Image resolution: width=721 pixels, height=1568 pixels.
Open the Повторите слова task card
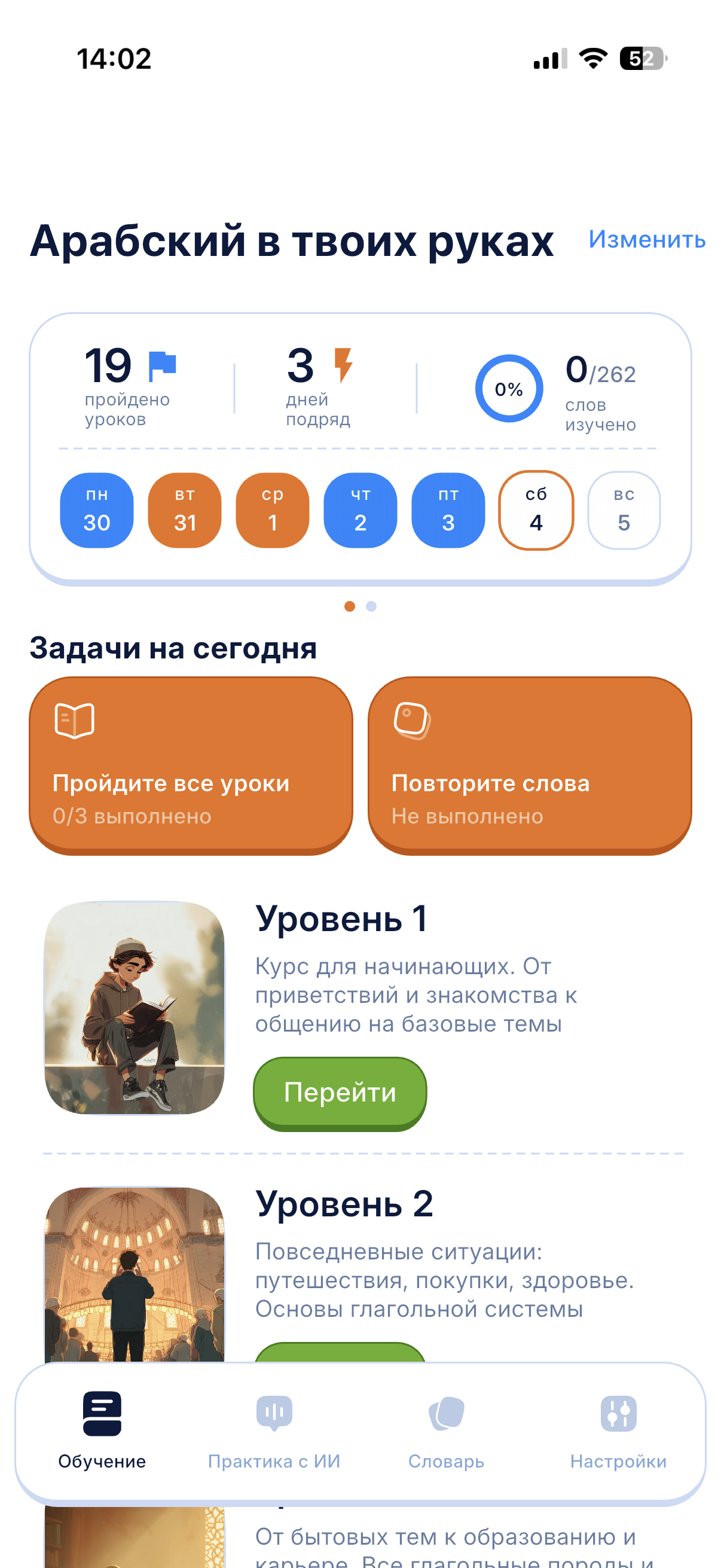click(529, 764)
